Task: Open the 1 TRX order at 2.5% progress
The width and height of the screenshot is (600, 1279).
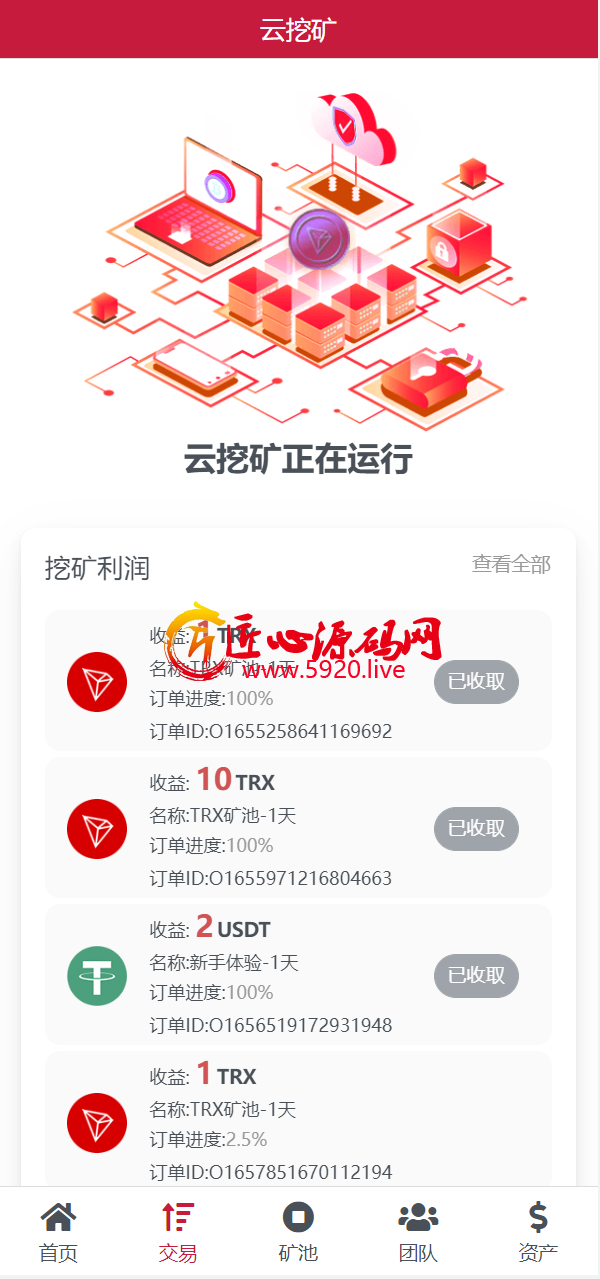Action: [x=298, y=1122]
